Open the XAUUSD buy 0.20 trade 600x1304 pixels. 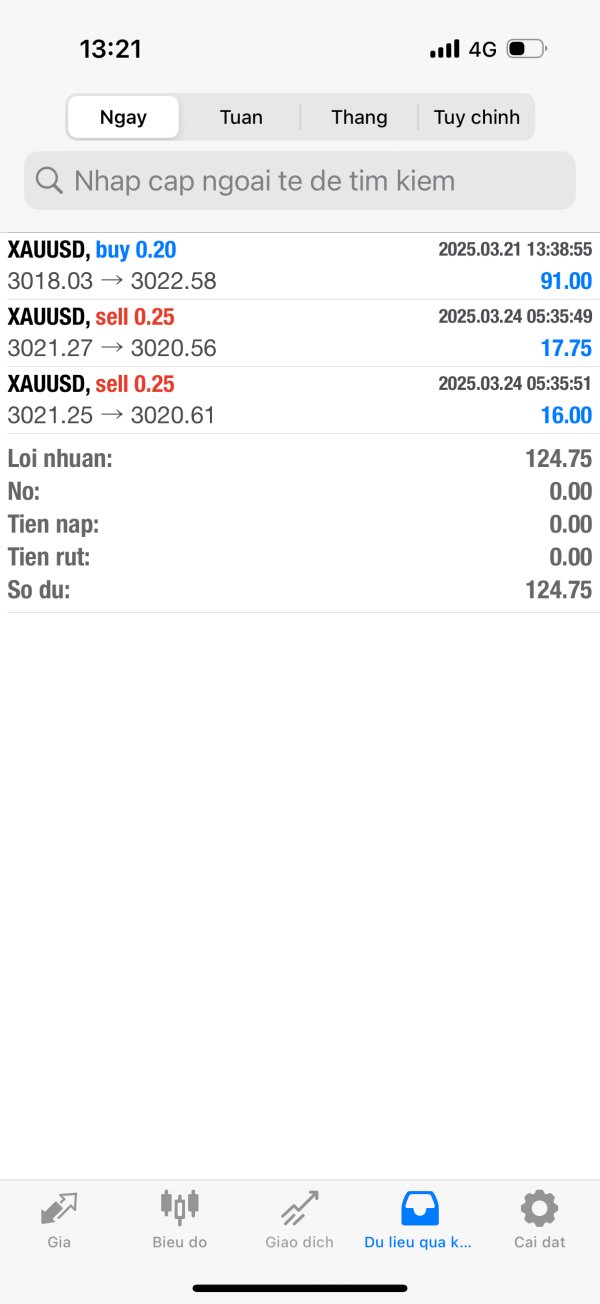pyautogui.click(x=300, y=266)
